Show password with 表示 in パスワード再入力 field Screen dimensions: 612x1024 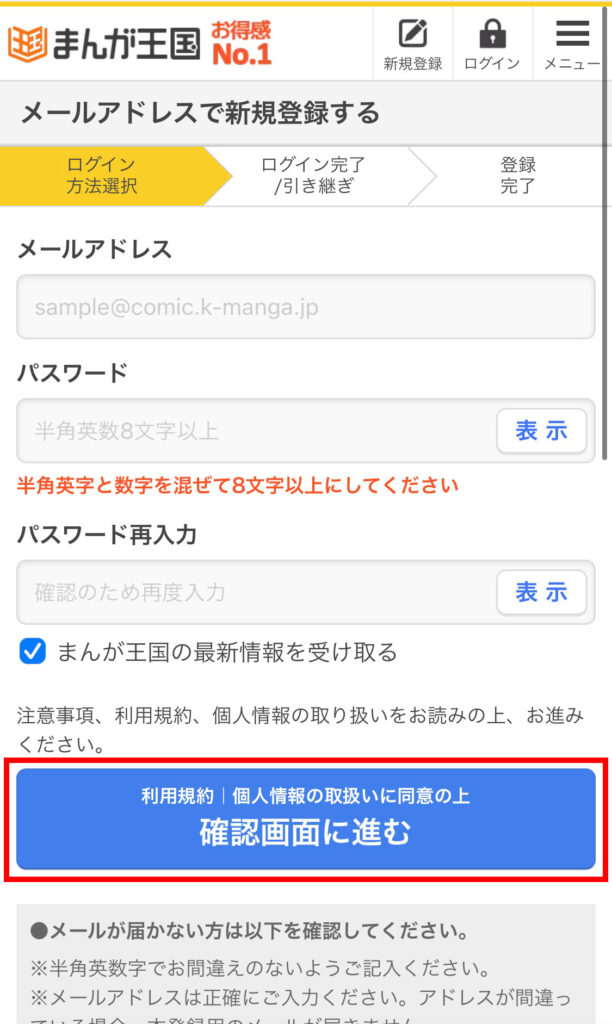click(541, 592)
